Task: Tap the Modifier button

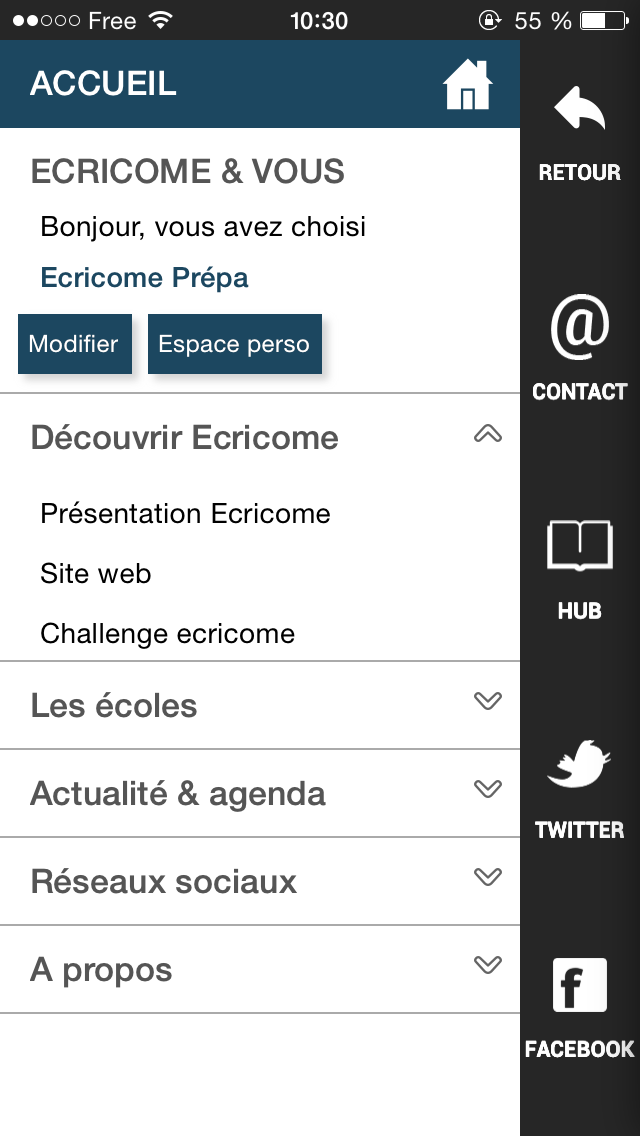Action: pyautogui.click(x=74, y=344)
